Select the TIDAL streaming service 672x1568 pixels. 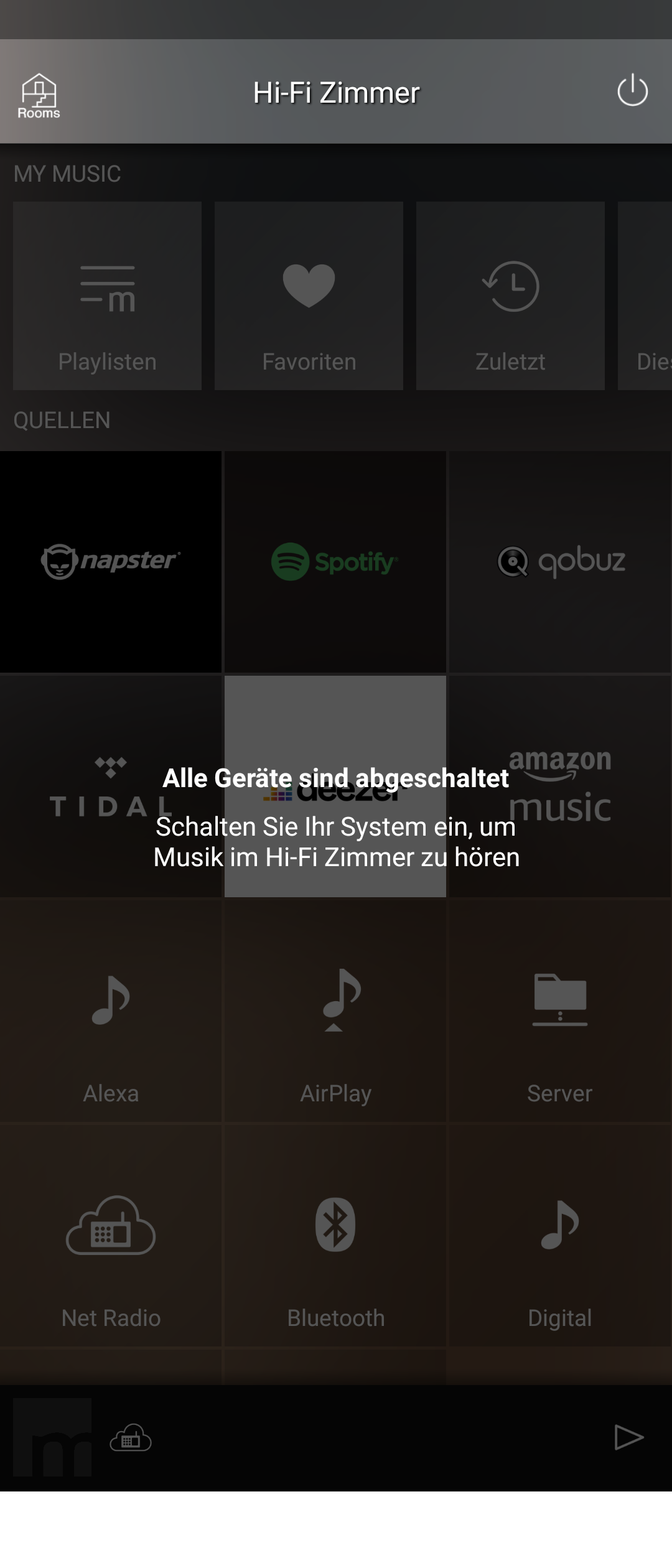coord(111,790)
